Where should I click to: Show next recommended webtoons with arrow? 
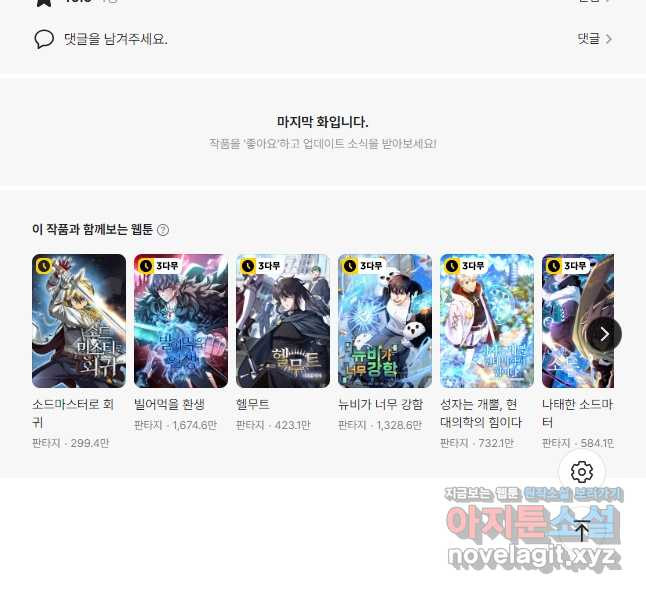click(603, 334)
